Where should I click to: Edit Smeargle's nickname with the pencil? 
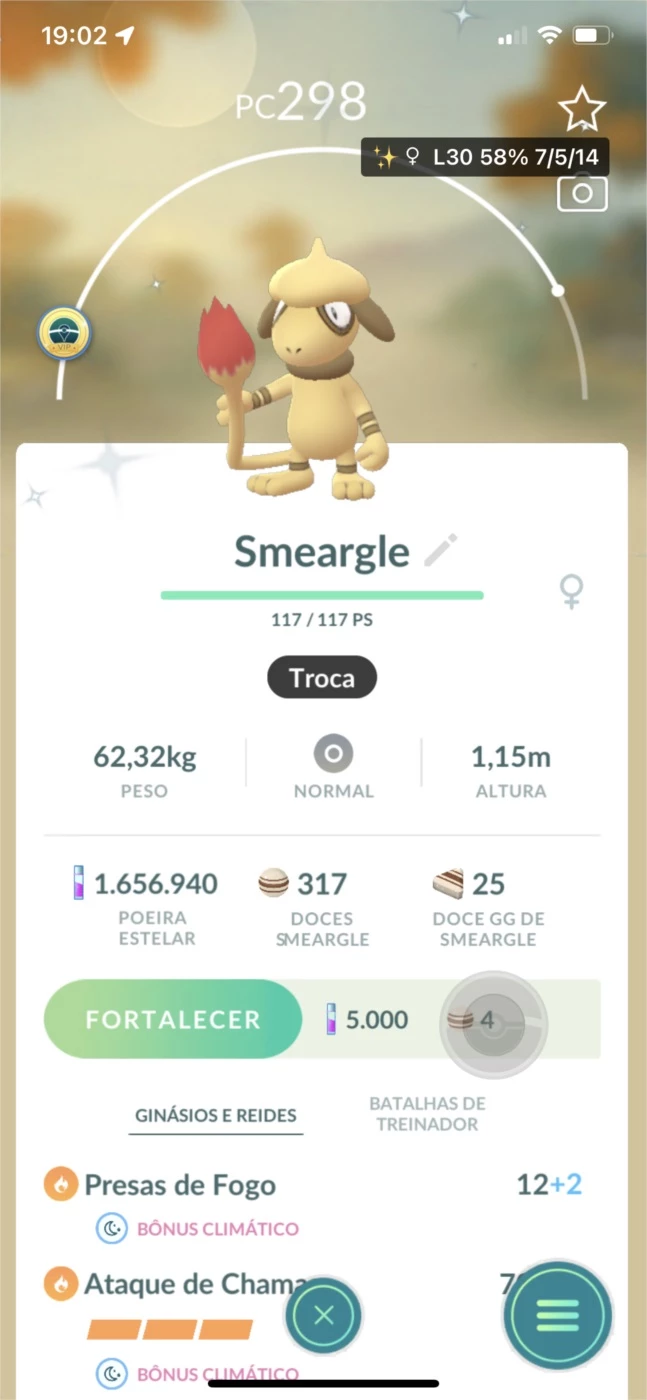click(441, 551)
